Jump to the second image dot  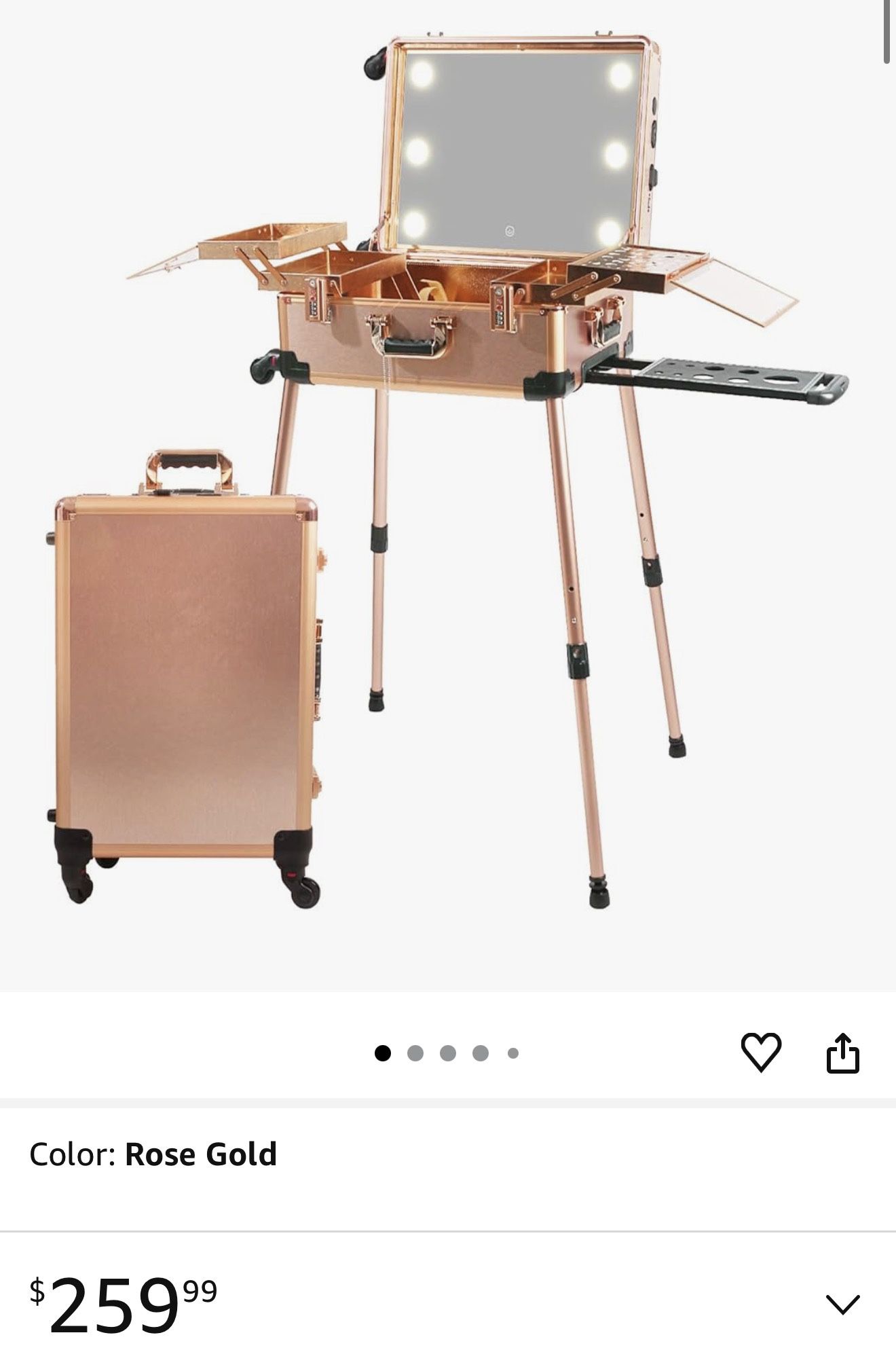click(415, 1053)
